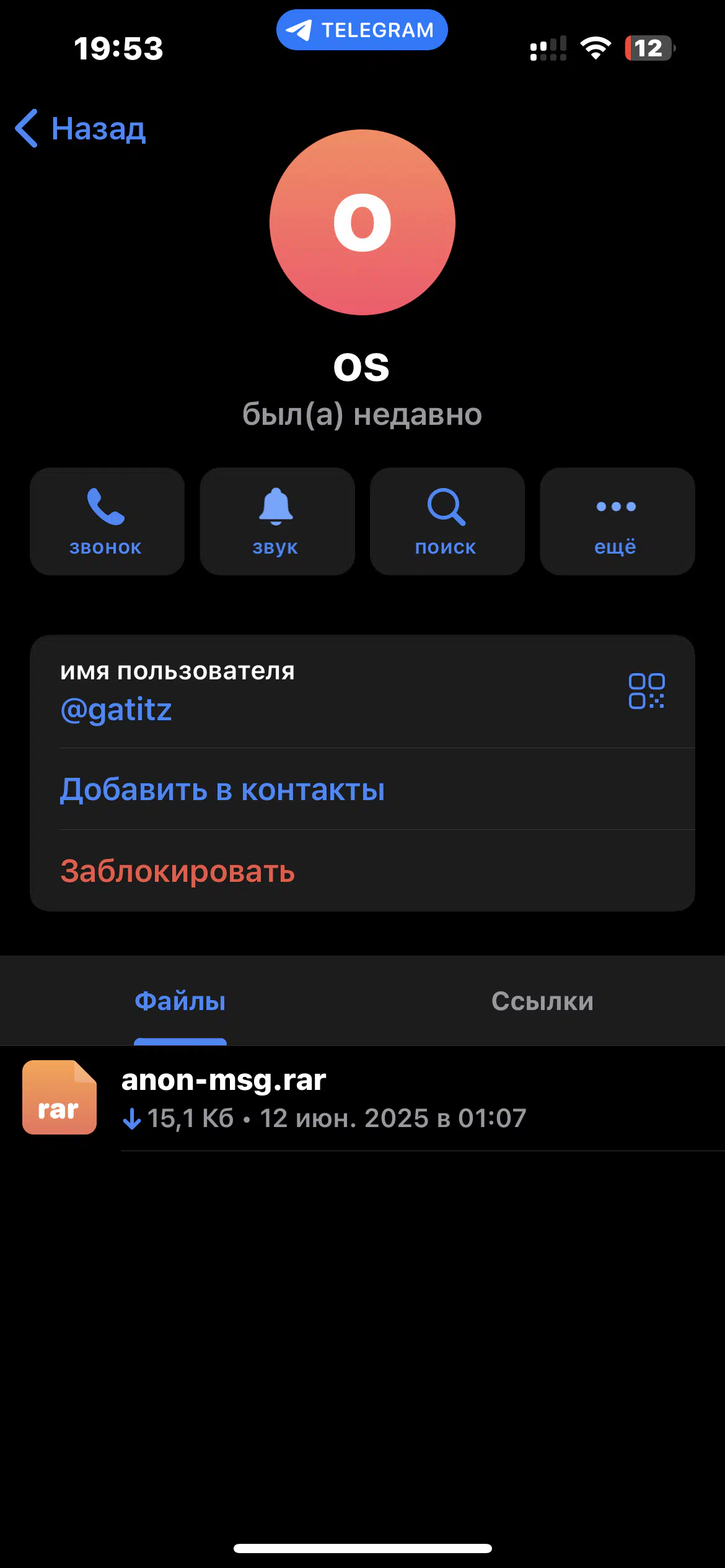Select Добавить в контакты

pos(362,789)
